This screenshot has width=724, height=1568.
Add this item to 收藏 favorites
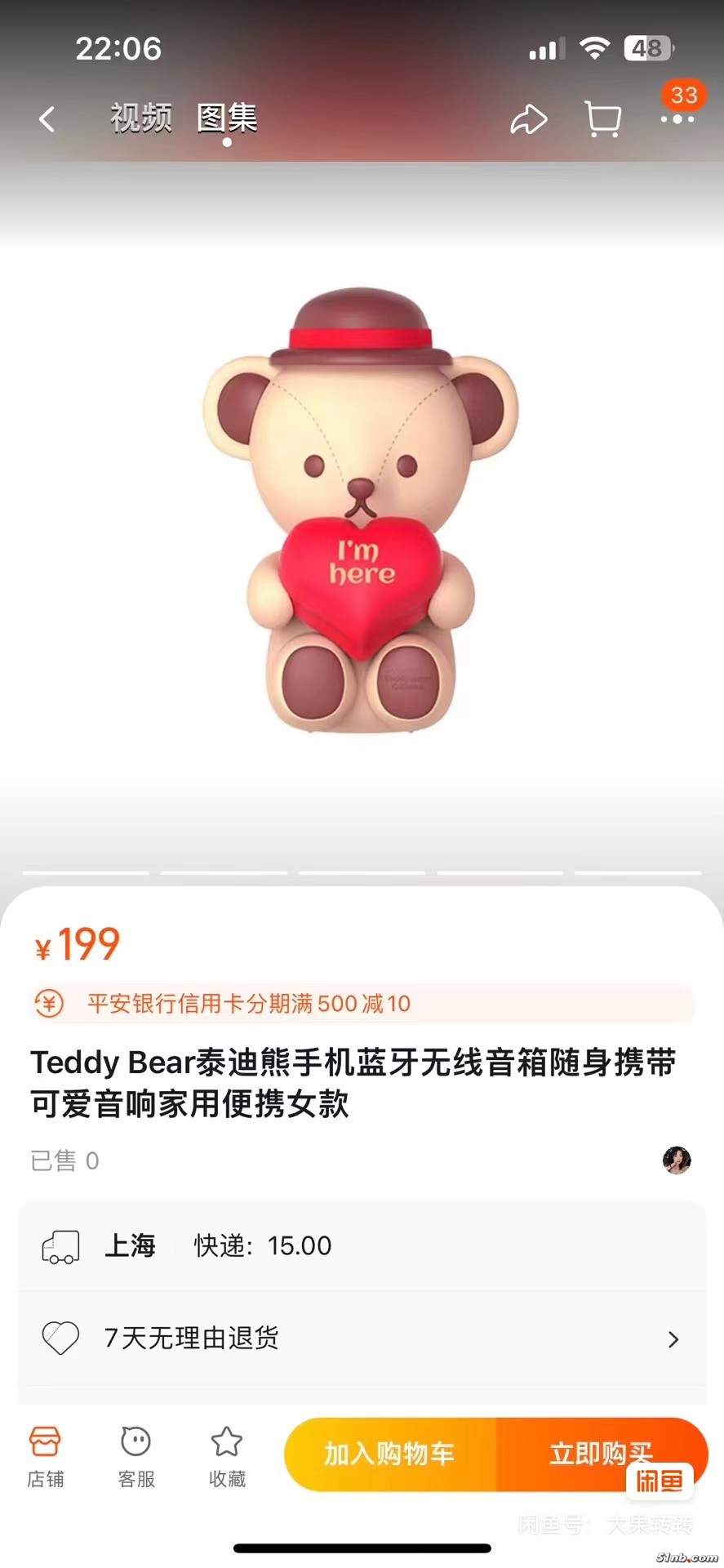(227, 1456)
